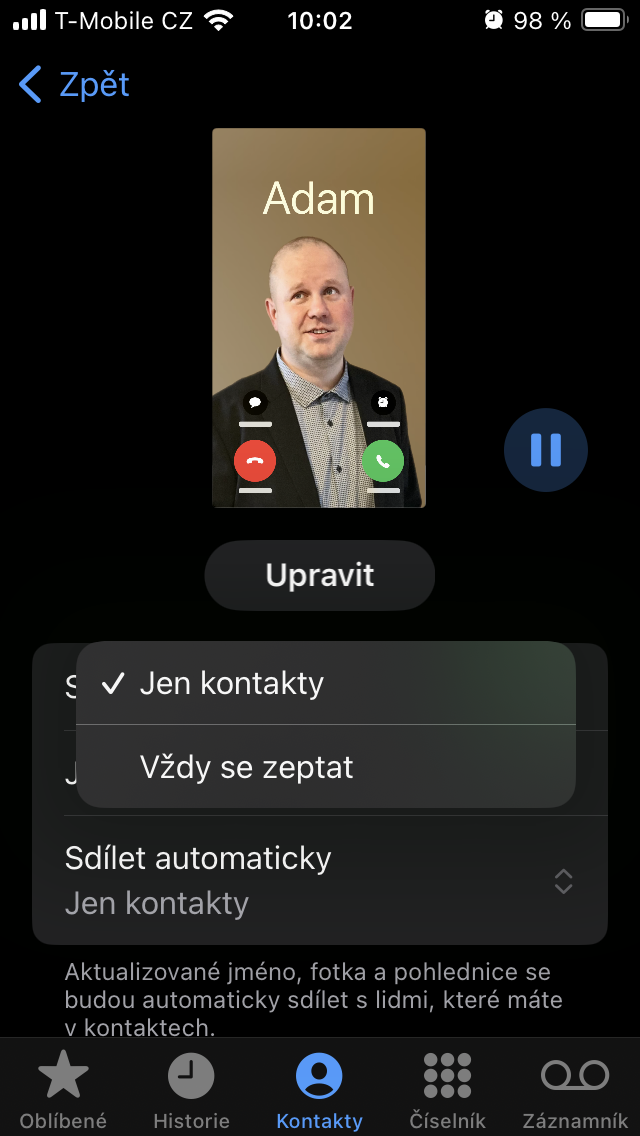The image size is (640, 1136).
Task: Open Adam's contact poster preview
Action: click(x=319, y=318)
